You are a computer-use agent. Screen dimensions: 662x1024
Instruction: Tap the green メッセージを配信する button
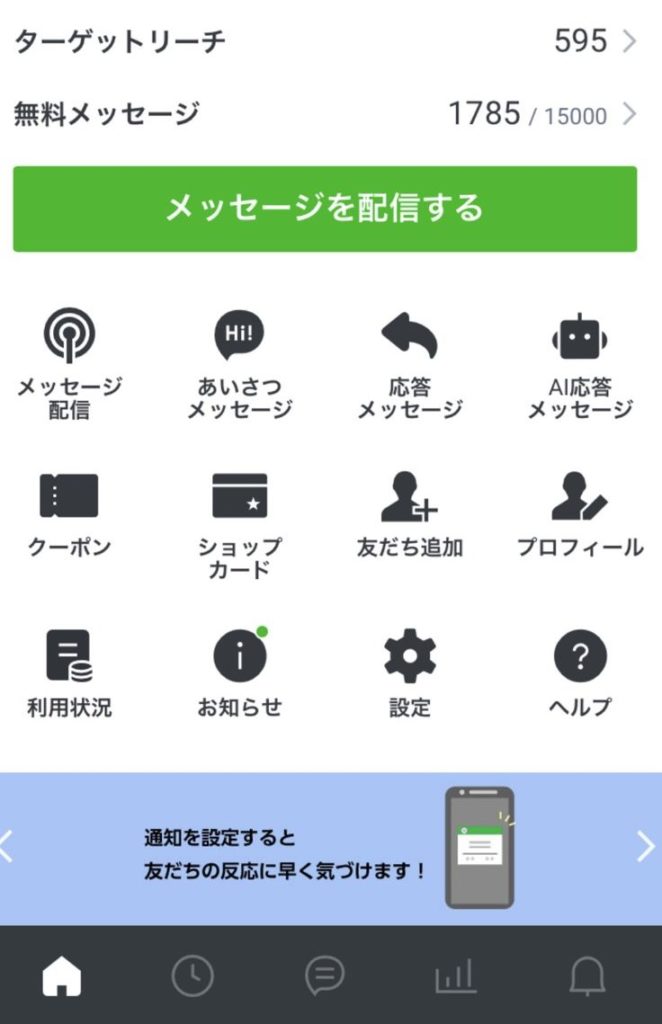pos(325,208)
